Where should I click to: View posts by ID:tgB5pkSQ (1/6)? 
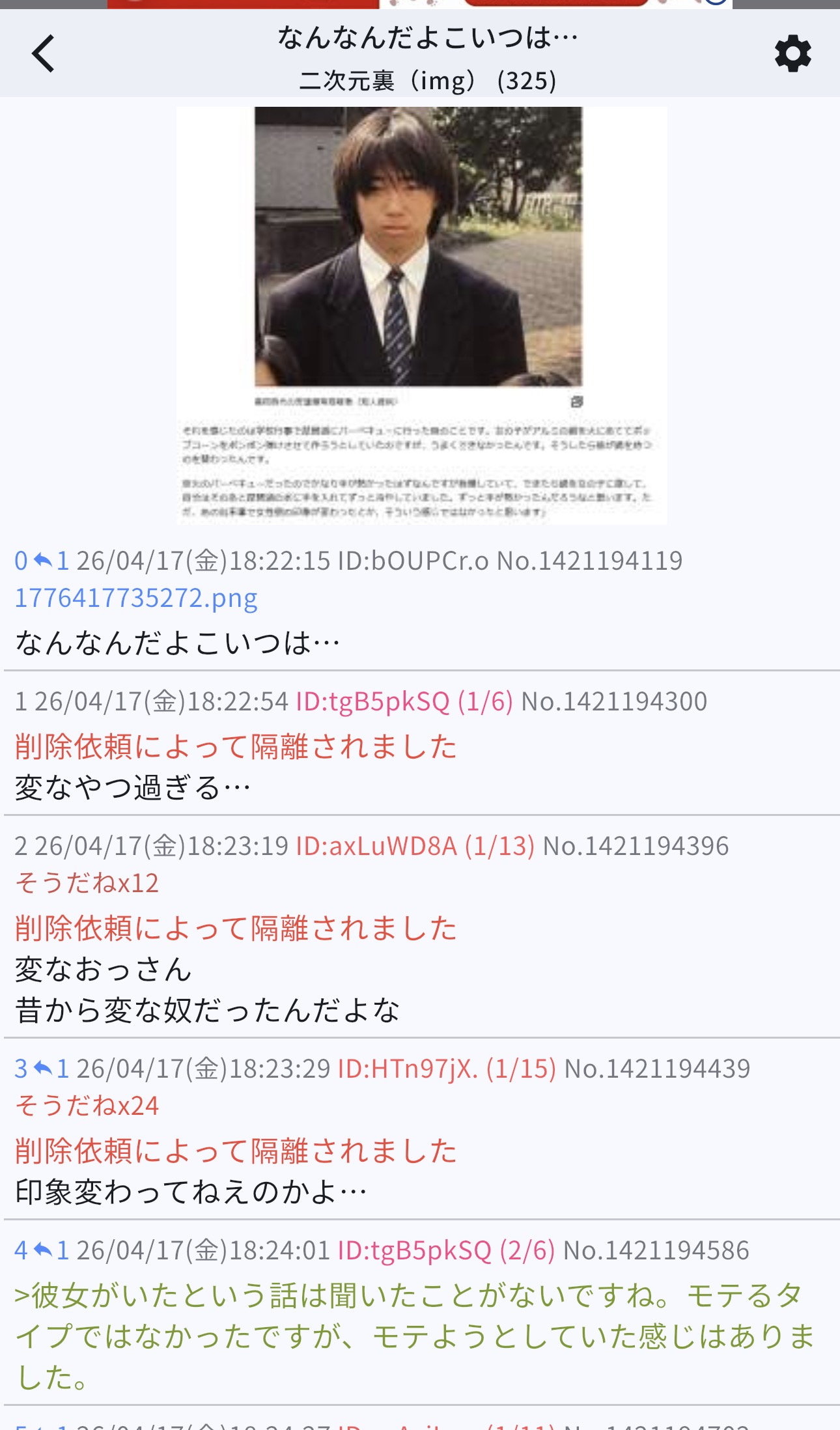(x=404, y=701)
